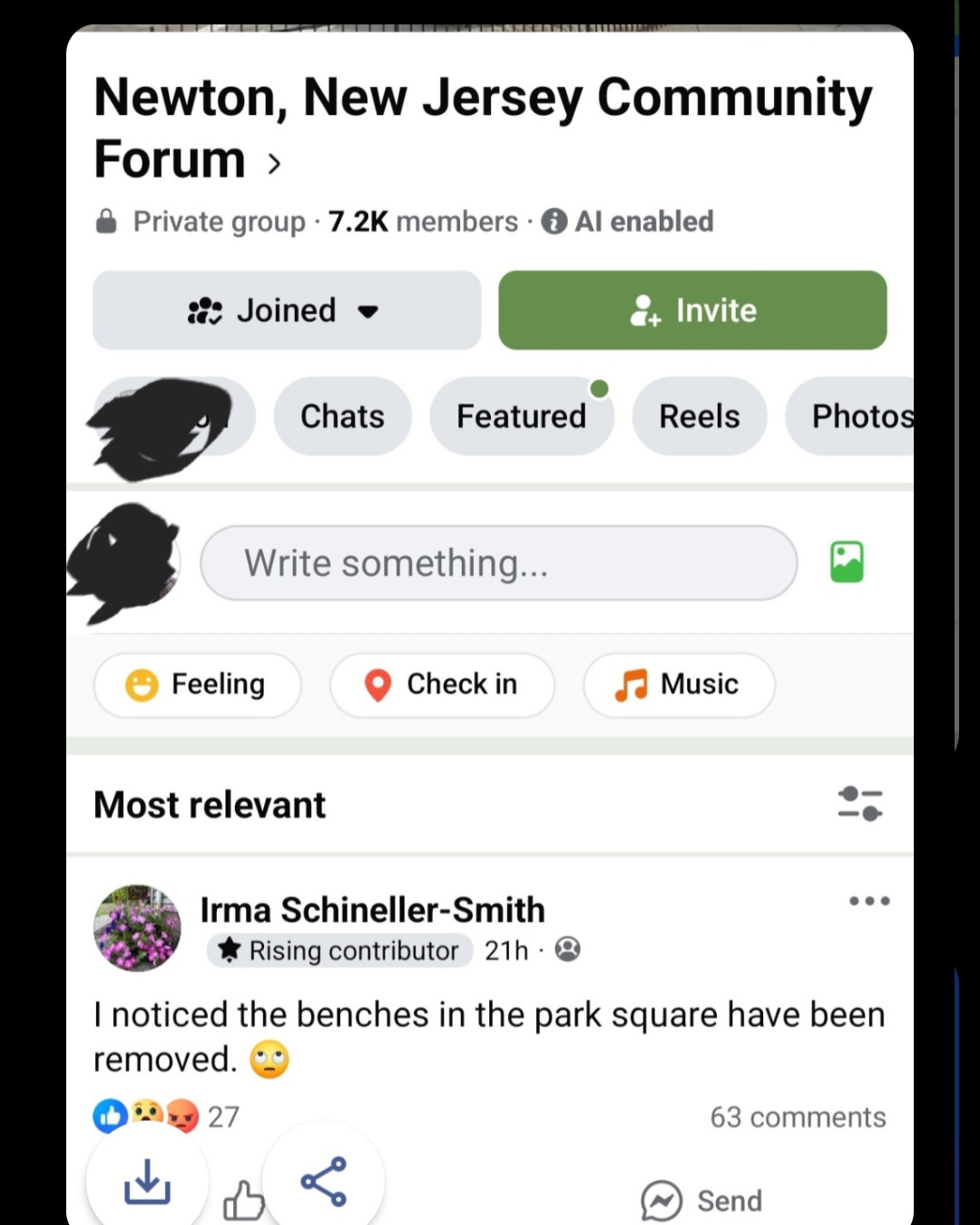Switch to the Chats tab
Screen dimensions: 980x1225
pyautogui.click(x=342, y=416)
